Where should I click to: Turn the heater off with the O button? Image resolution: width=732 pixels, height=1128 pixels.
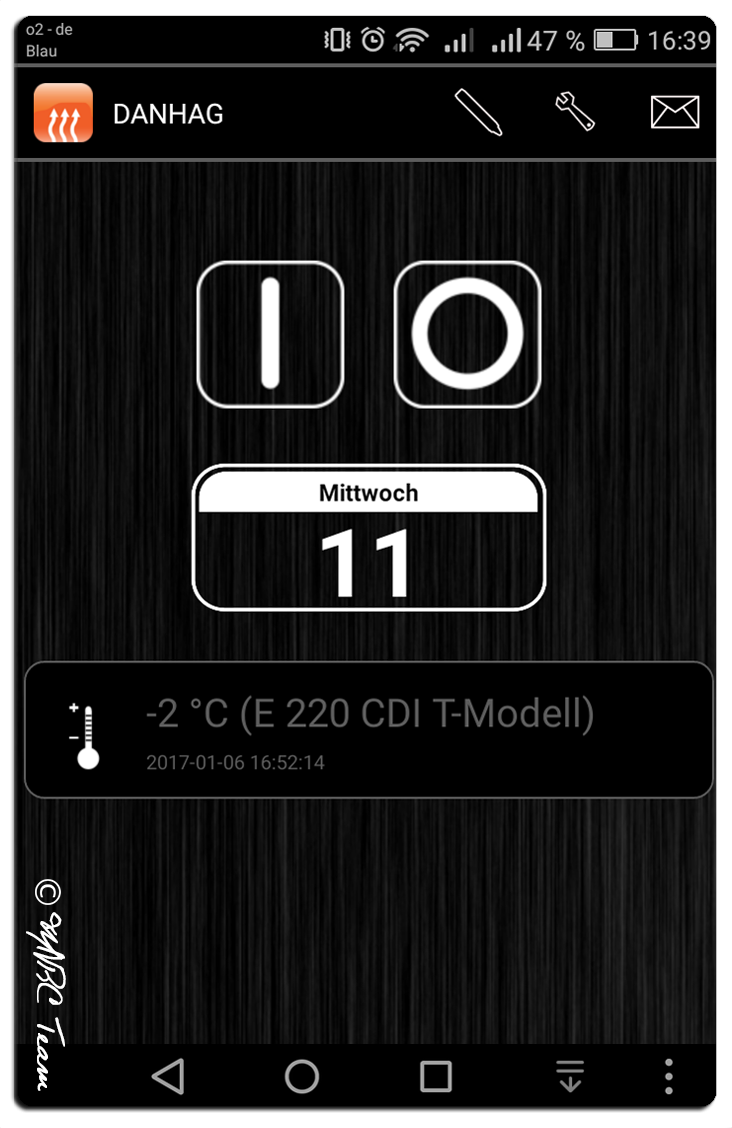coord(468,334)
